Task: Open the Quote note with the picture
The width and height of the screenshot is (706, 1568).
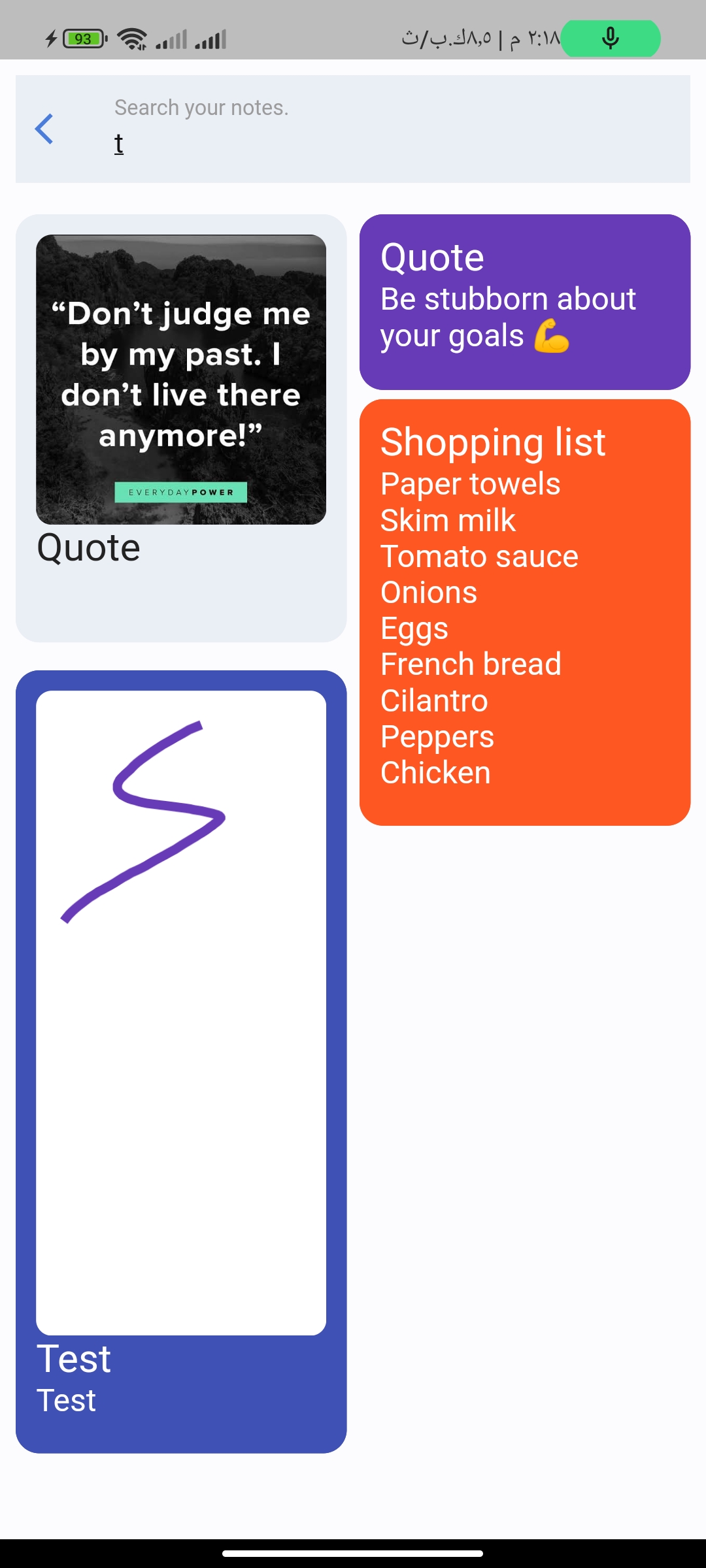Action: (x=181, y=428)
